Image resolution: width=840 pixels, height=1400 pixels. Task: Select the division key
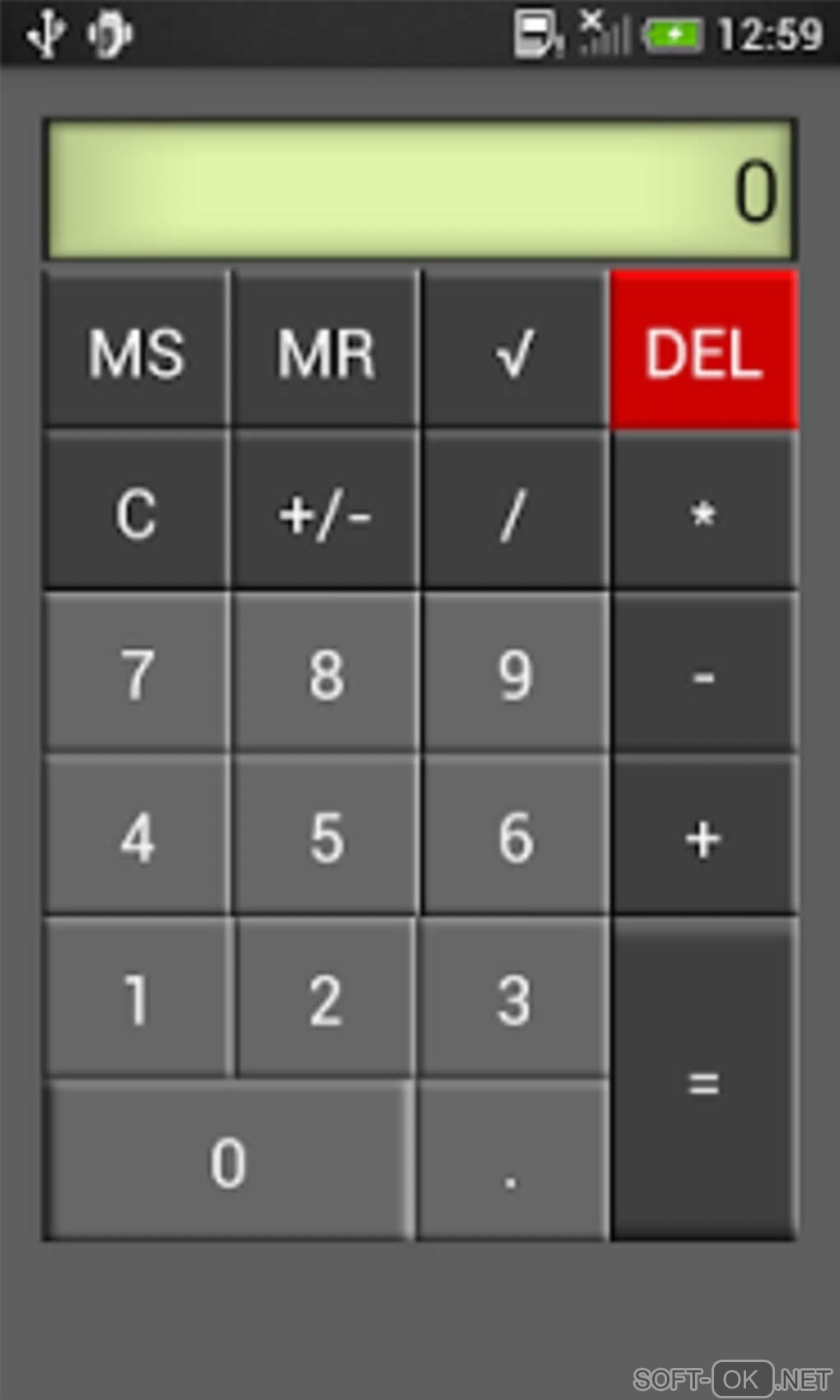[x=515, y=512]
